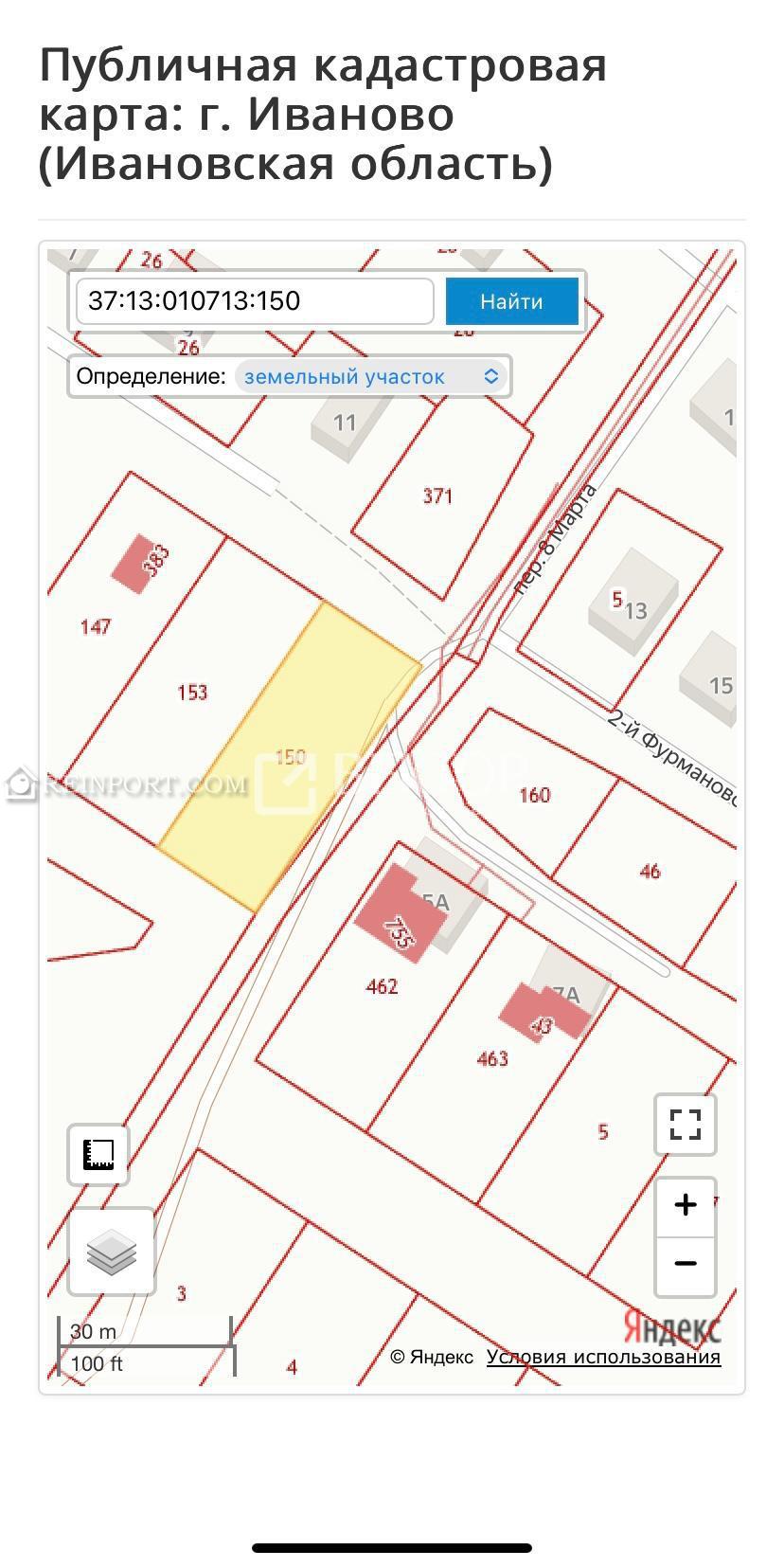Open the Условия использования link
Image resolution: width=784 pixels, height=1568 pixels.
click(x=604, y=1357)
